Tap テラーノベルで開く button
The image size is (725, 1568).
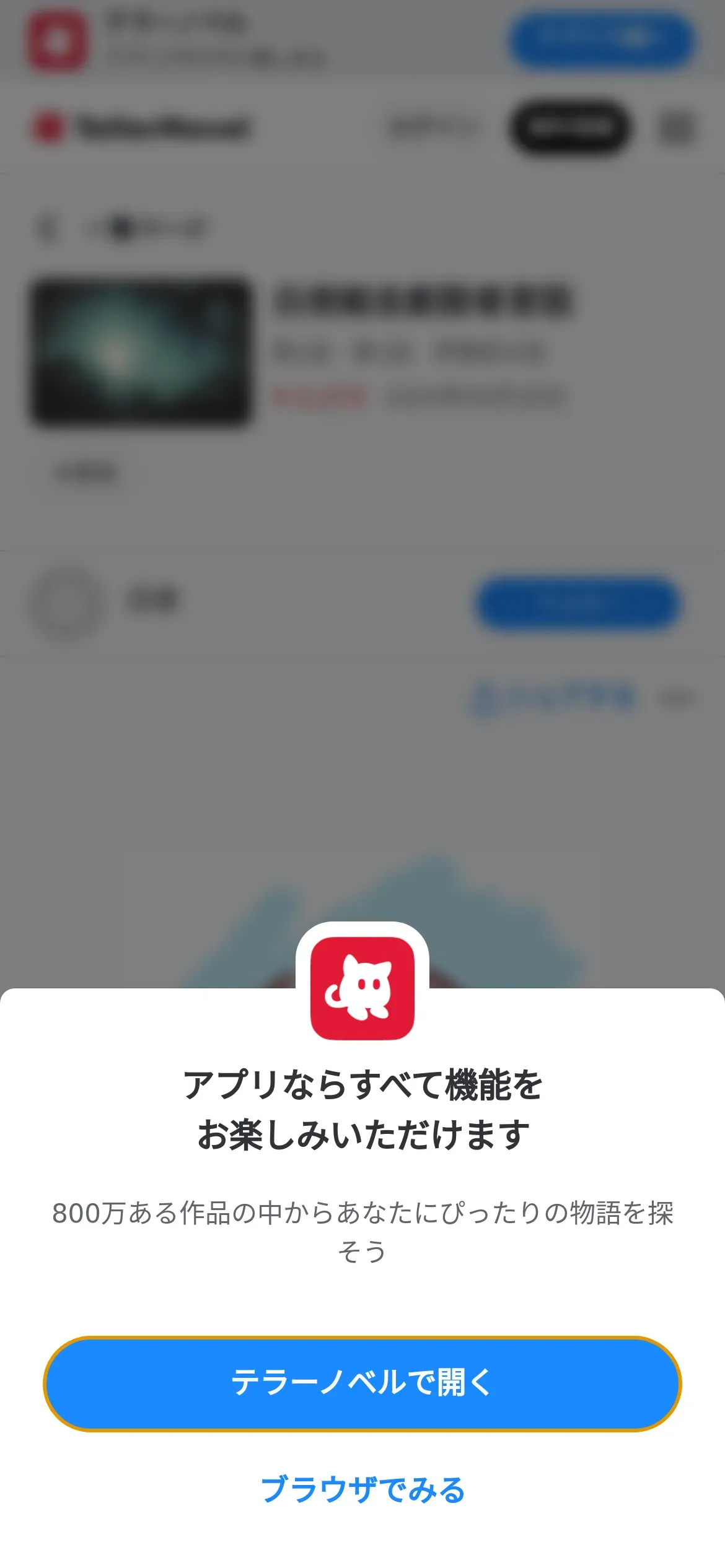(362, 1383)
